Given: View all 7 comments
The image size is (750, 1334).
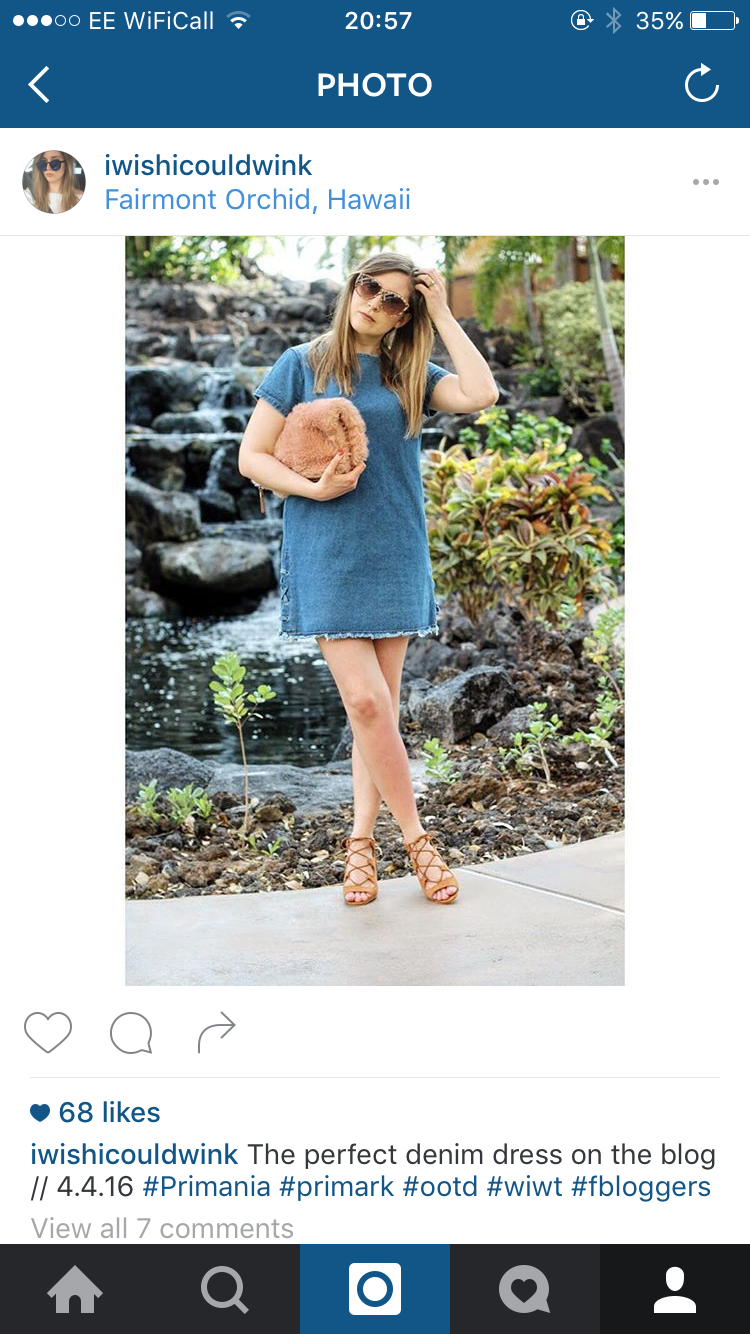Looking at the screenshot, I should (x=162, y=1228).
